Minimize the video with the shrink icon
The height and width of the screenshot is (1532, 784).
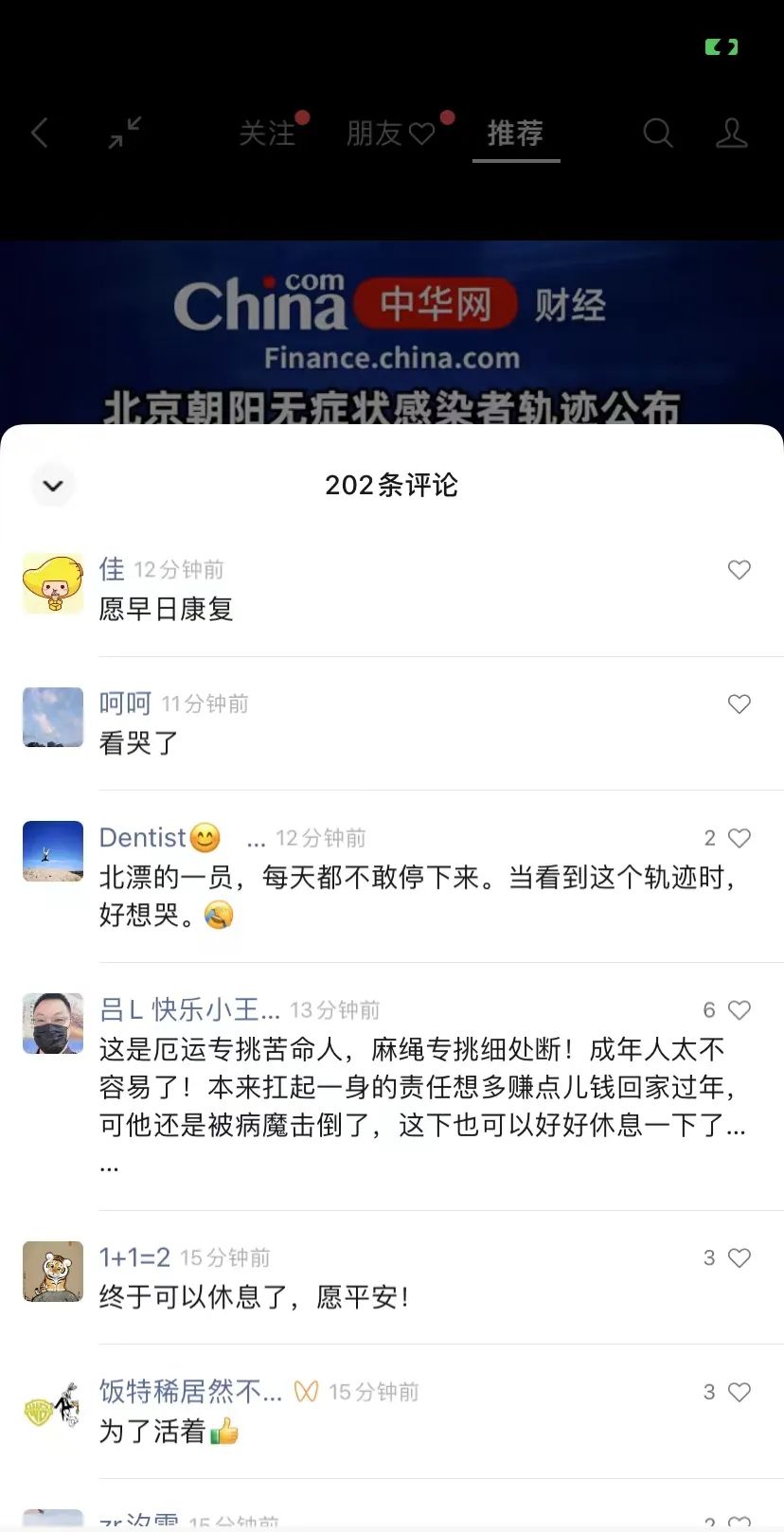point(125,133)
